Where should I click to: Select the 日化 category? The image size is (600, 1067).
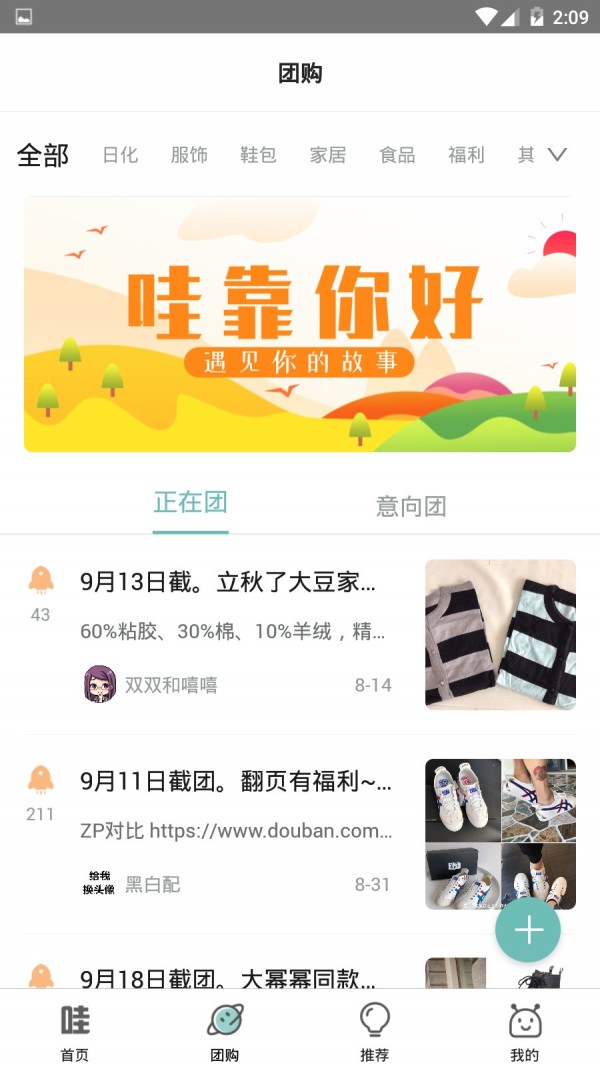[120, 154]
